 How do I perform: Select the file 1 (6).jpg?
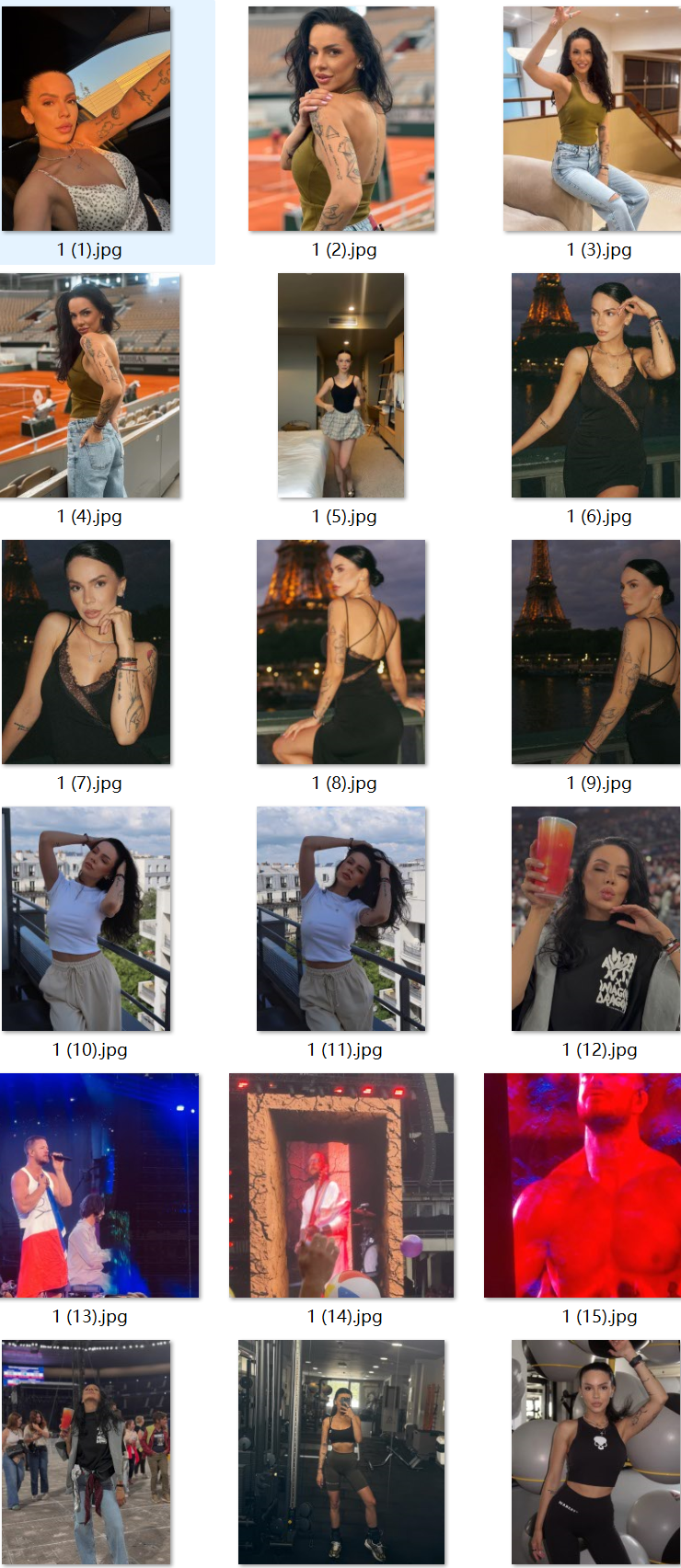coord(595,385)
